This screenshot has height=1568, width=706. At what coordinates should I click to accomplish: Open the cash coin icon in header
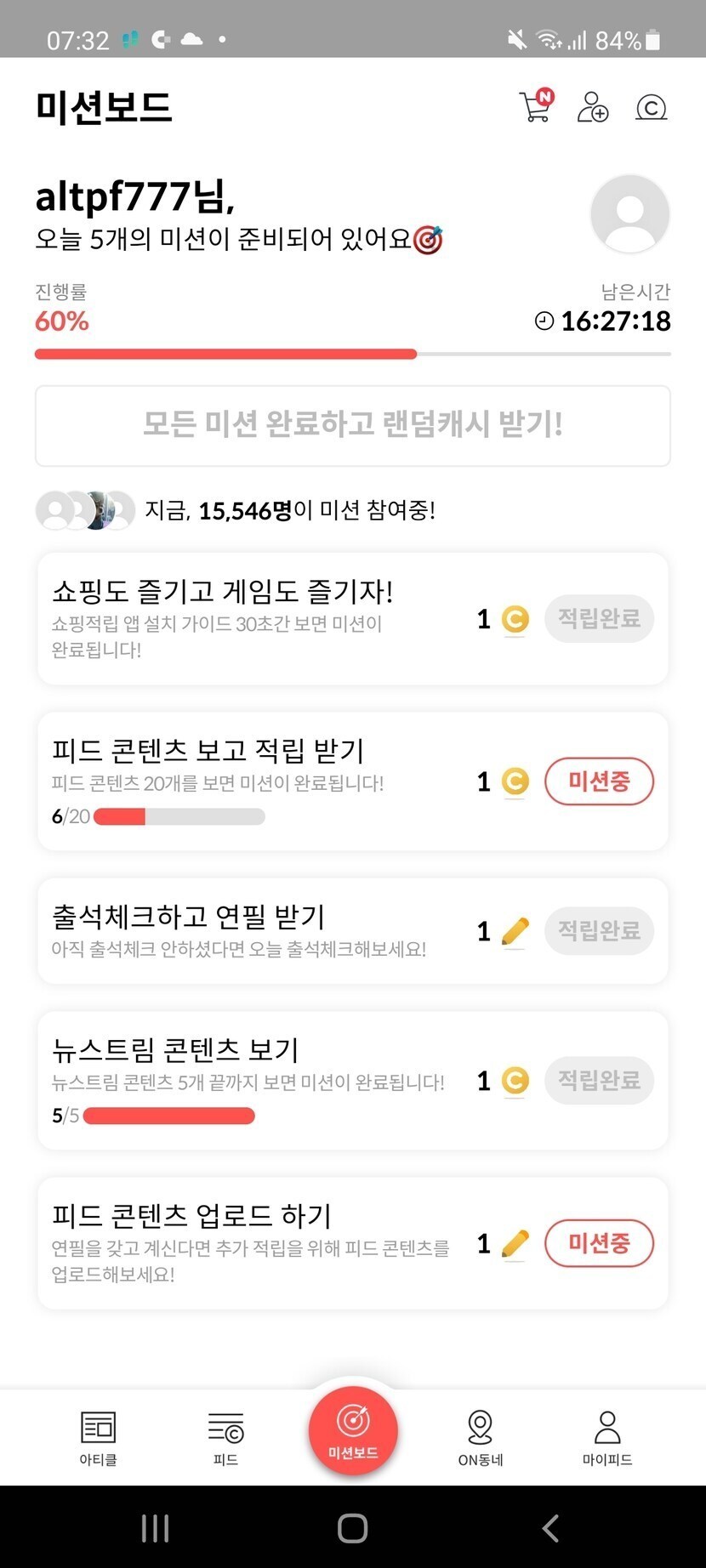click(x=651, y=107)
